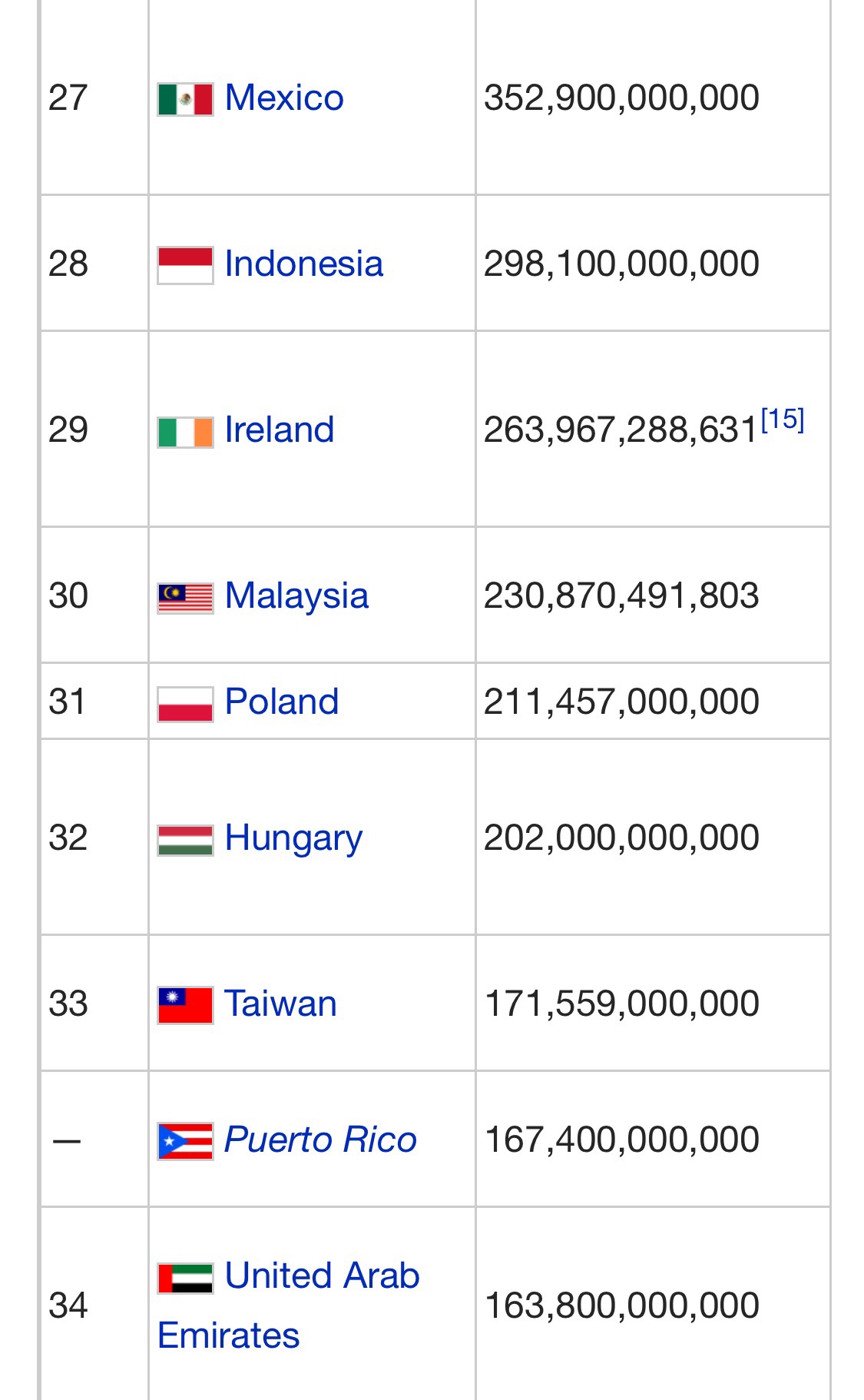
Task: Follow the Ireland link
Action: click(x=279, y=430)
